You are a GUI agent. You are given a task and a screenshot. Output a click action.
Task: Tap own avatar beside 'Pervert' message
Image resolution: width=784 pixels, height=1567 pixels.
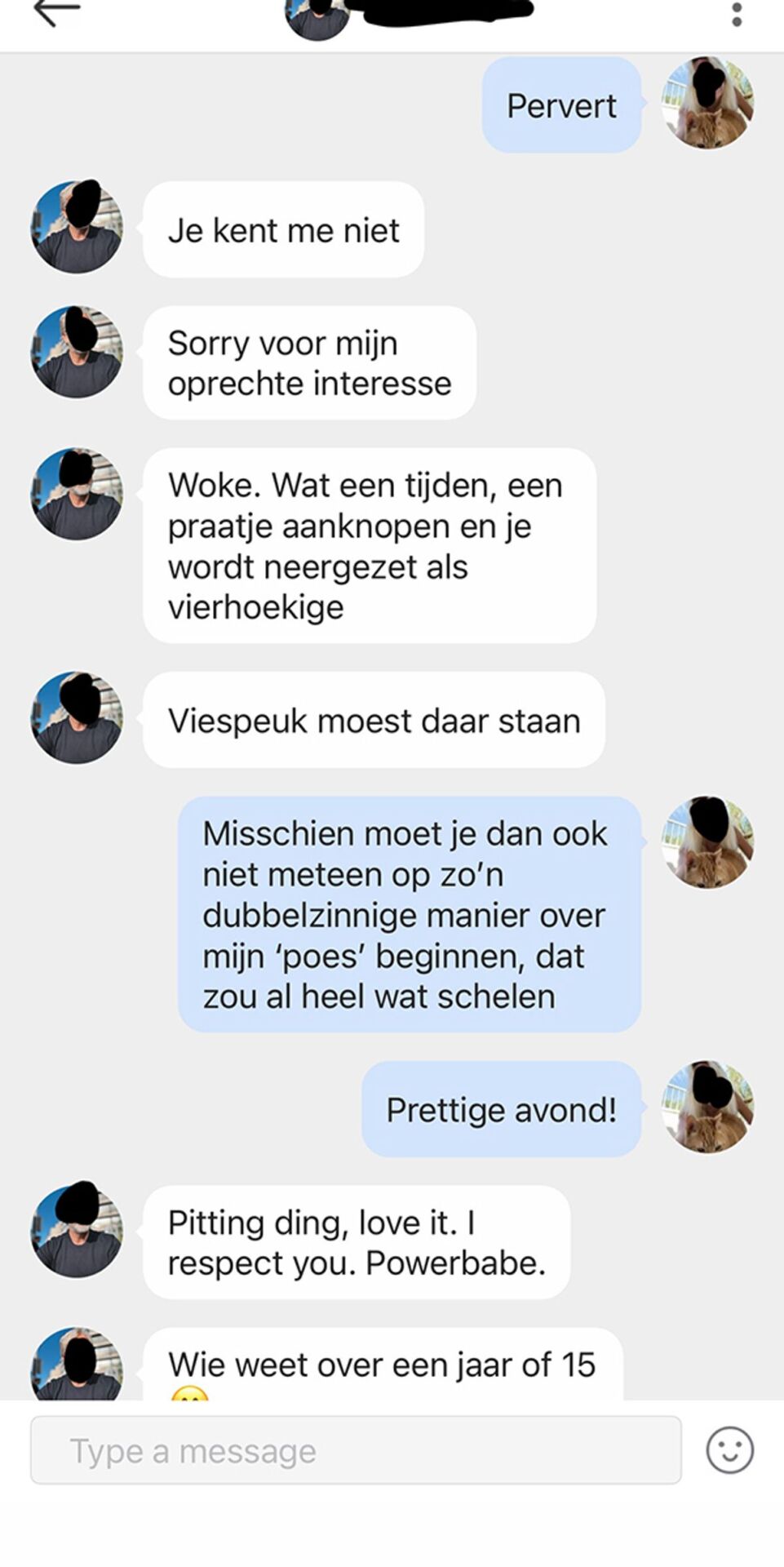(707, 103)
